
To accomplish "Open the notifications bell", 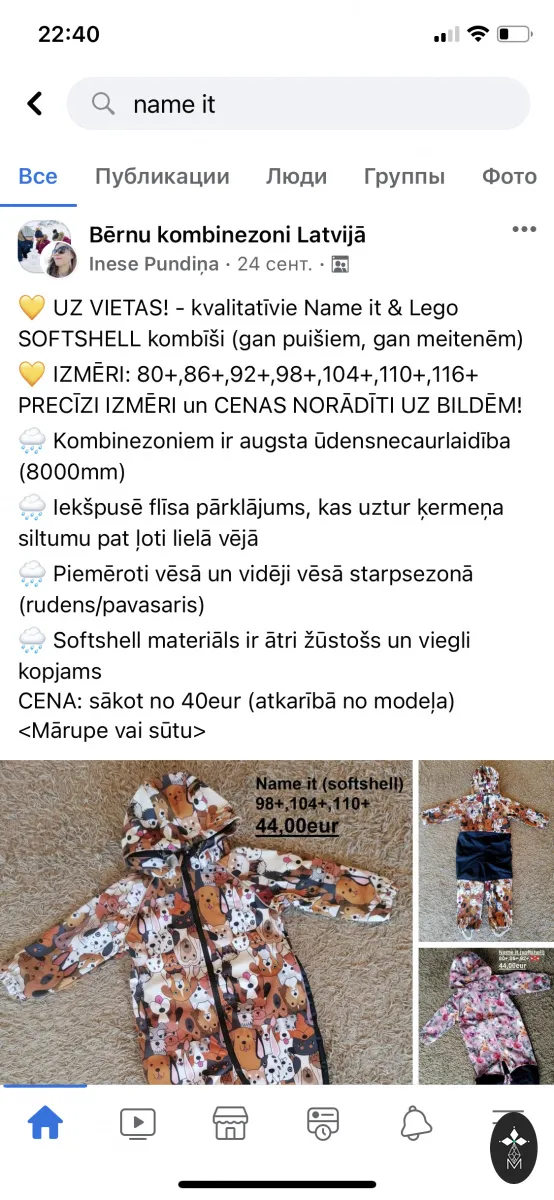I will click(x=416, y=1123).
